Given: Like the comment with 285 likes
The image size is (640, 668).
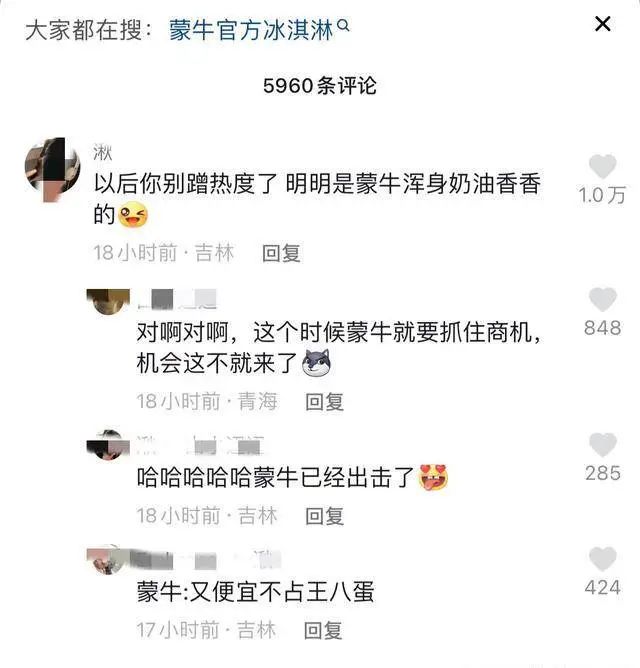Looking at the screenshot, I should (602, 445).
